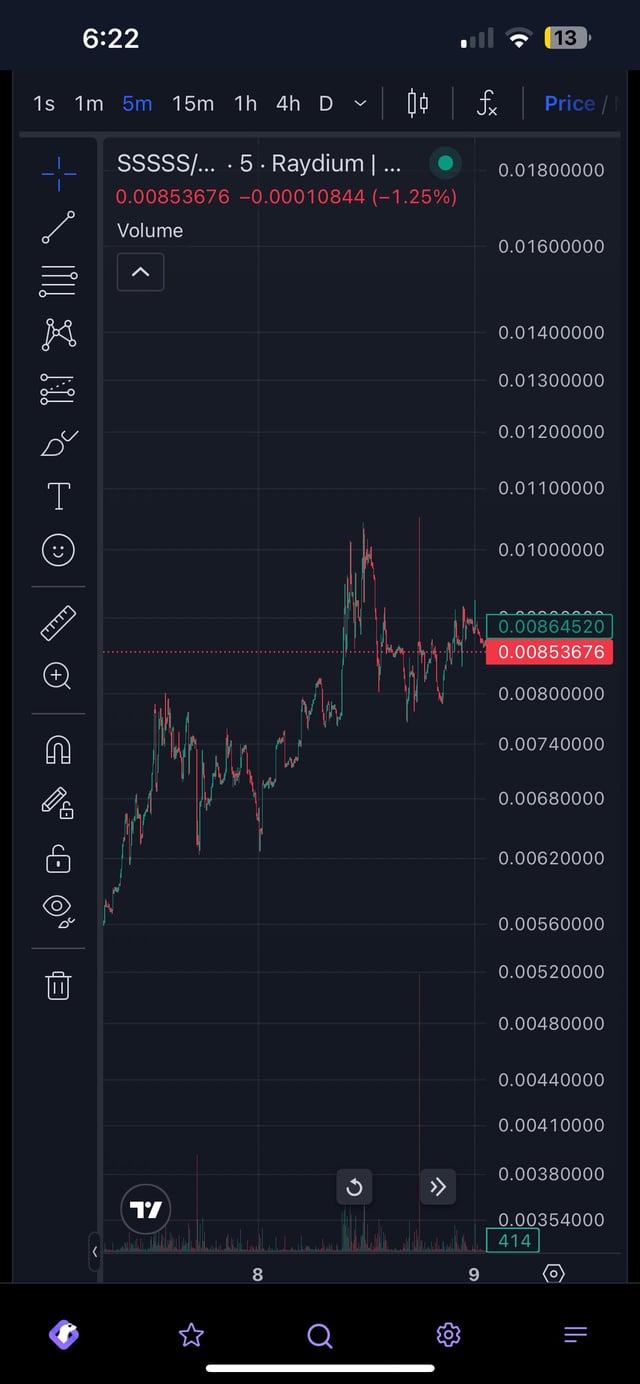The image size is (640, 1384).
Task: Delete drawings with the trash icon
Action: coord(58,985)
